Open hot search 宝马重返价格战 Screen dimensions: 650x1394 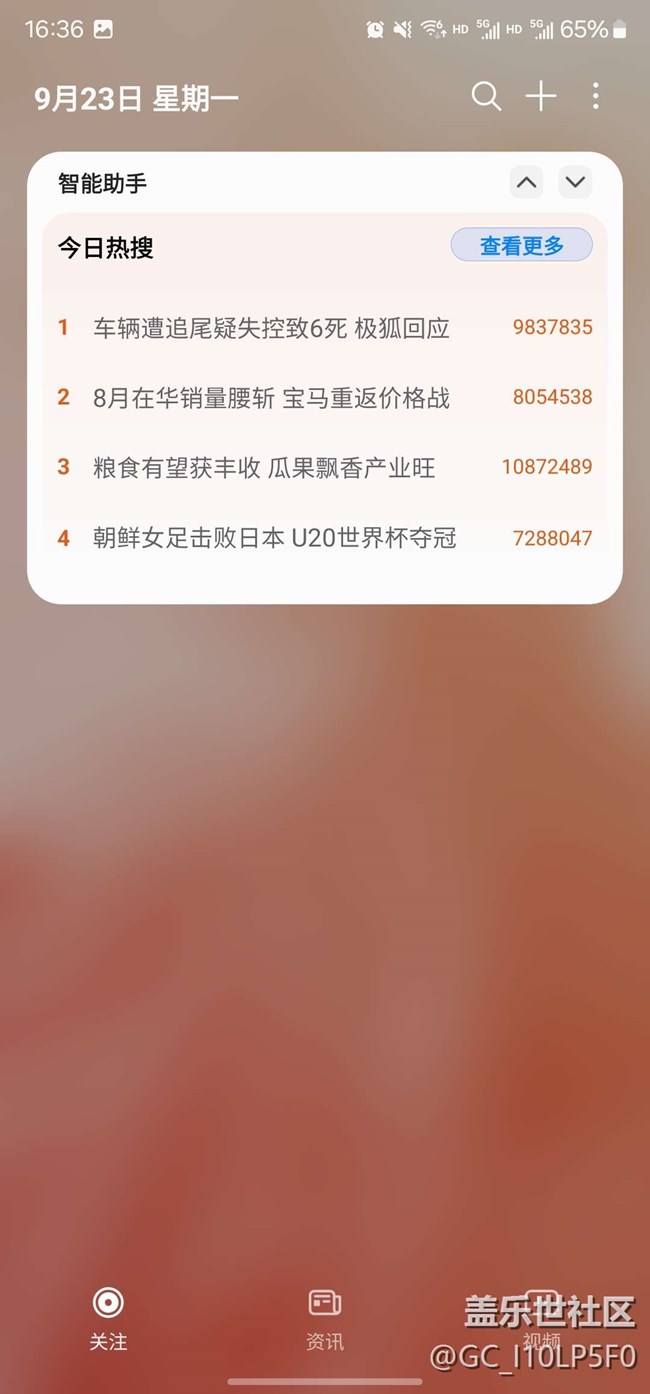325,398
